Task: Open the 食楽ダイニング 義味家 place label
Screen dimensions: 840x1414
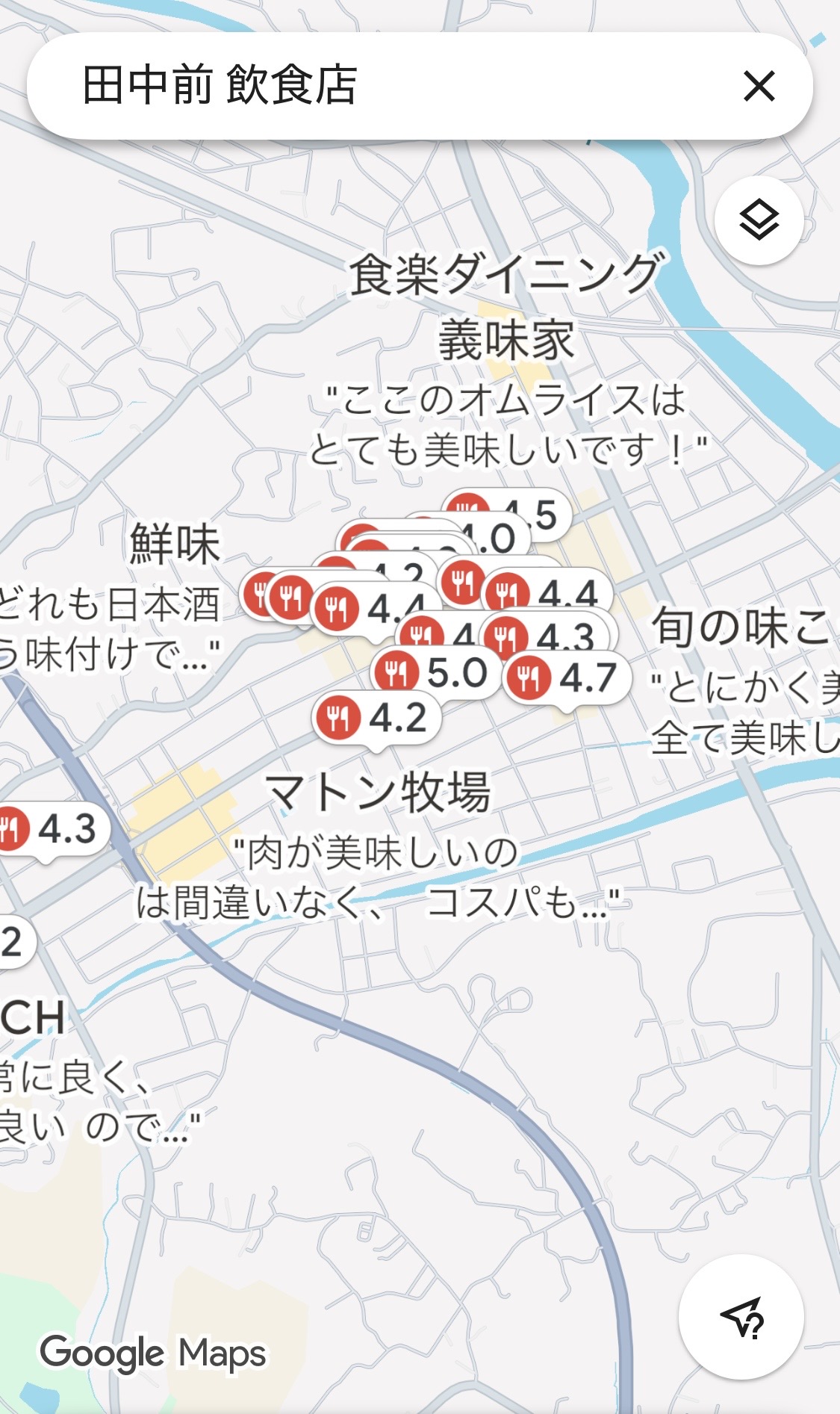Action: tap(506, 307)
